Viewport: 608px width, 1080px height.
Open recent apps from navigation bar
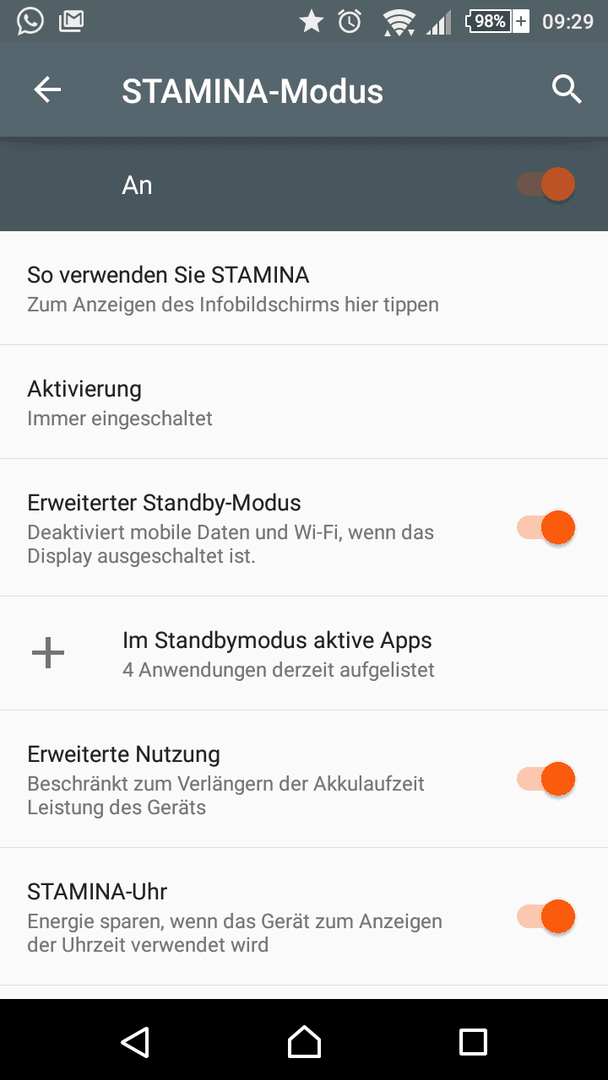(473, 1041)
